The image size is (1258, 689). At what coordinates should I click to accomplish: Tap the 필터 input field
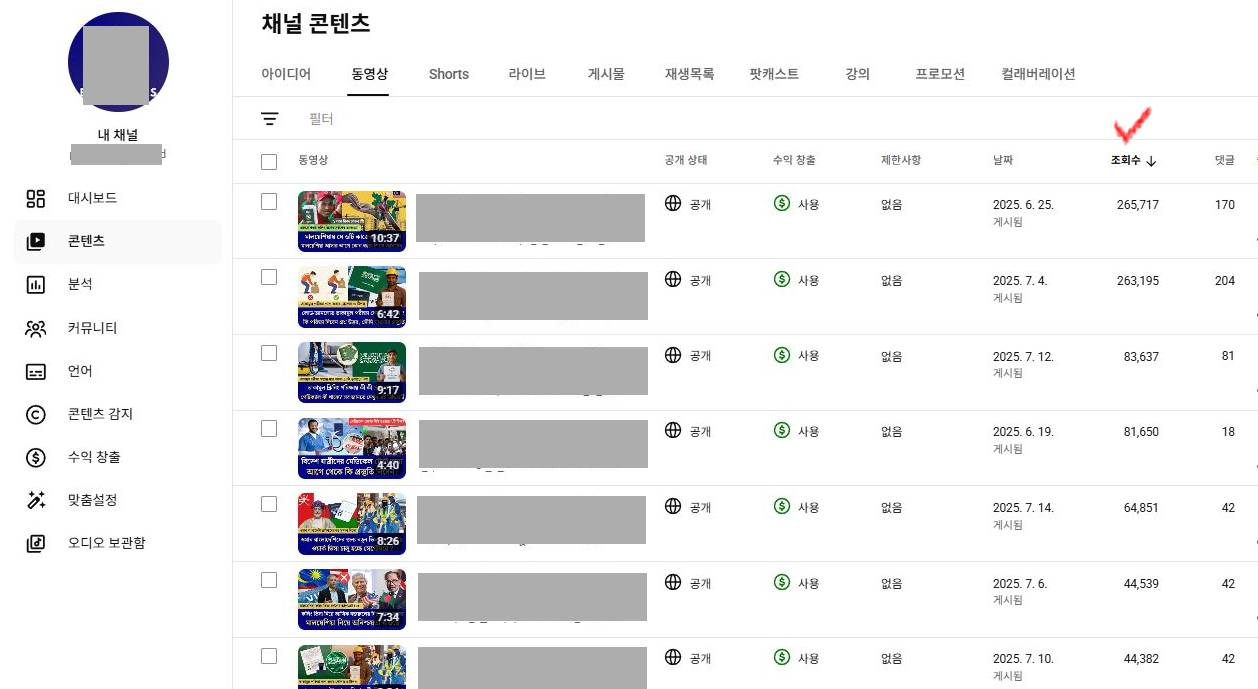pos(700,119)
